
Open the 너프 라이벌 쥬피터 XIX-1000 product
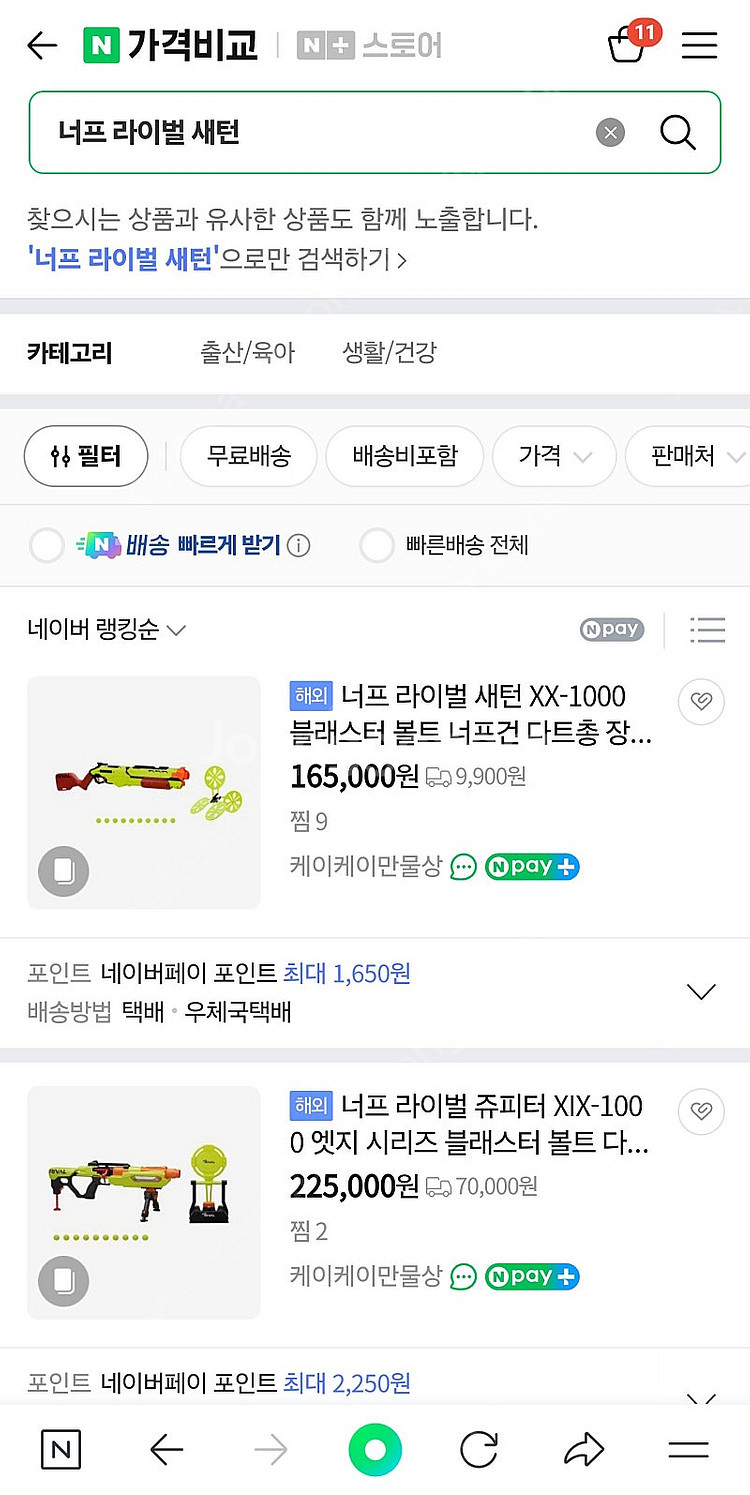[x=468, y=1124]
